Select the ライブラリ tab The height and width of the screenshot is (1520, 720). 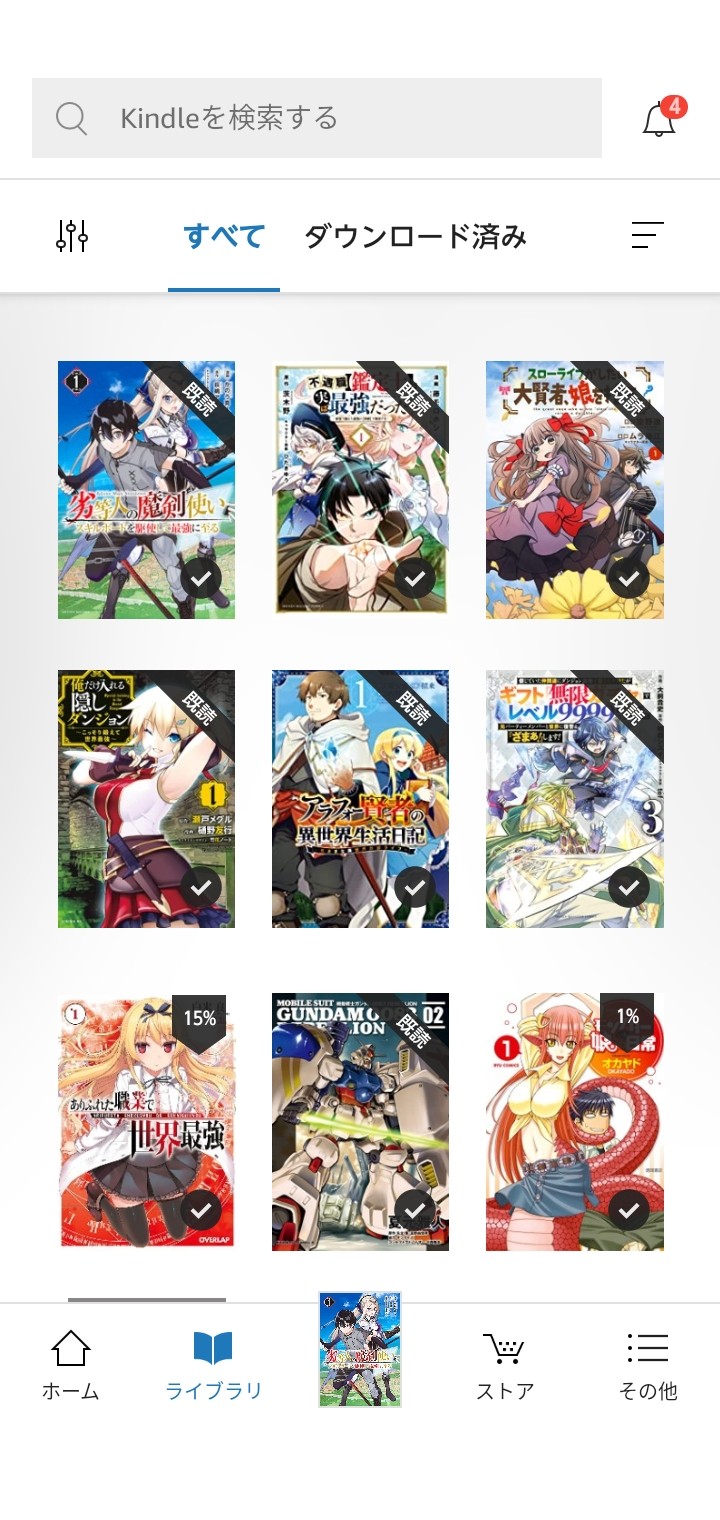point(214,1365)
